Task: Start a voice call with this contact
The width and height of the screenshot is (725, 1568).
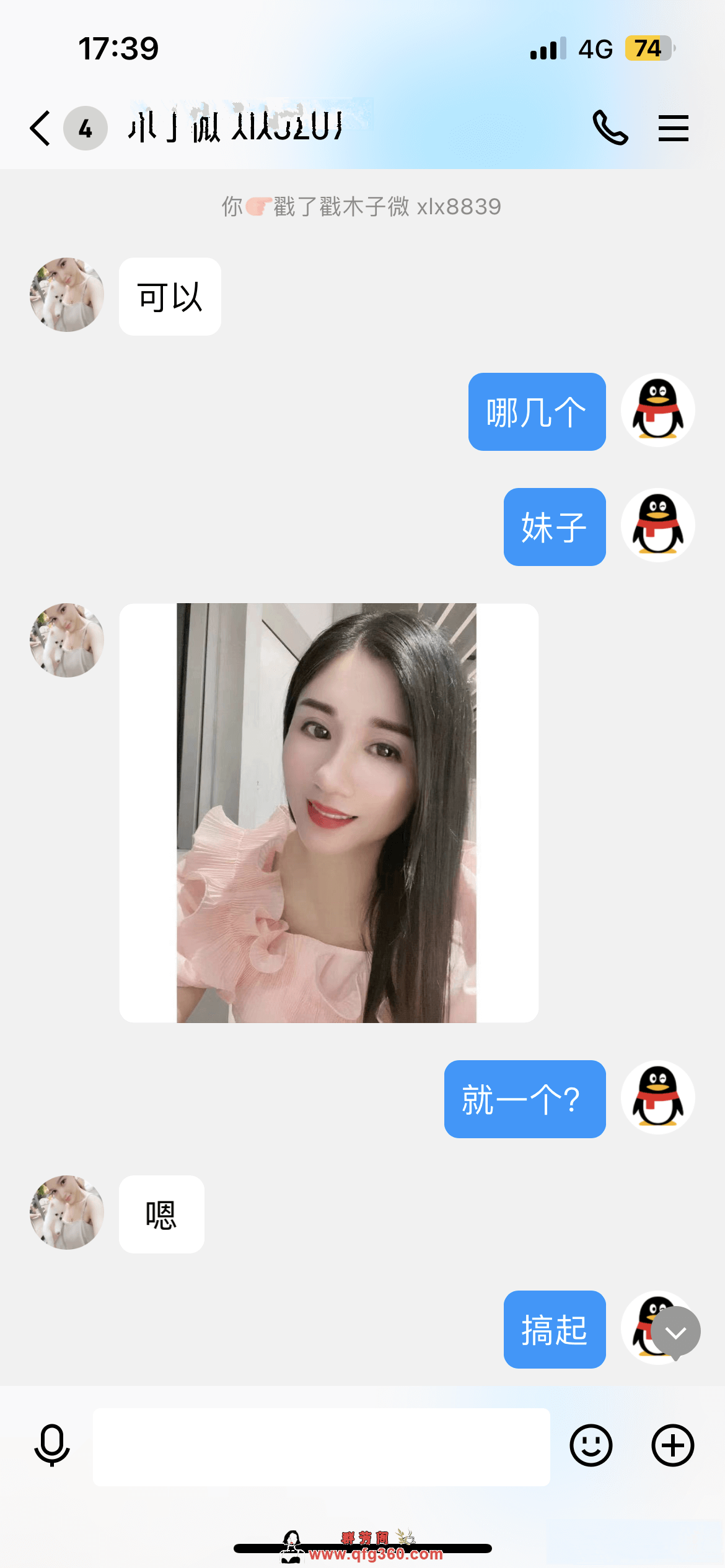Action: 610,128
